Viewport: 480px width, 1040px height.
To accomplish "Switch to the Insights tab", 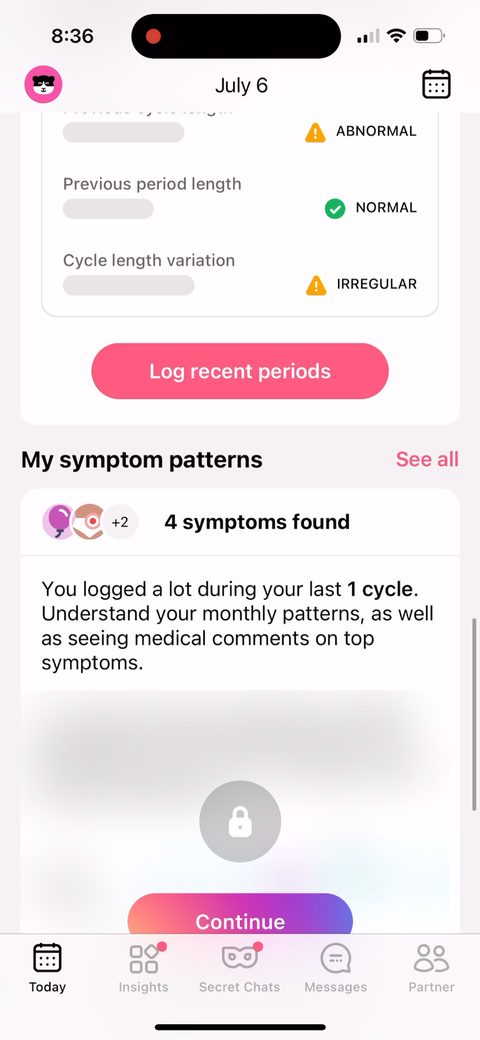I will click(143, 968).
